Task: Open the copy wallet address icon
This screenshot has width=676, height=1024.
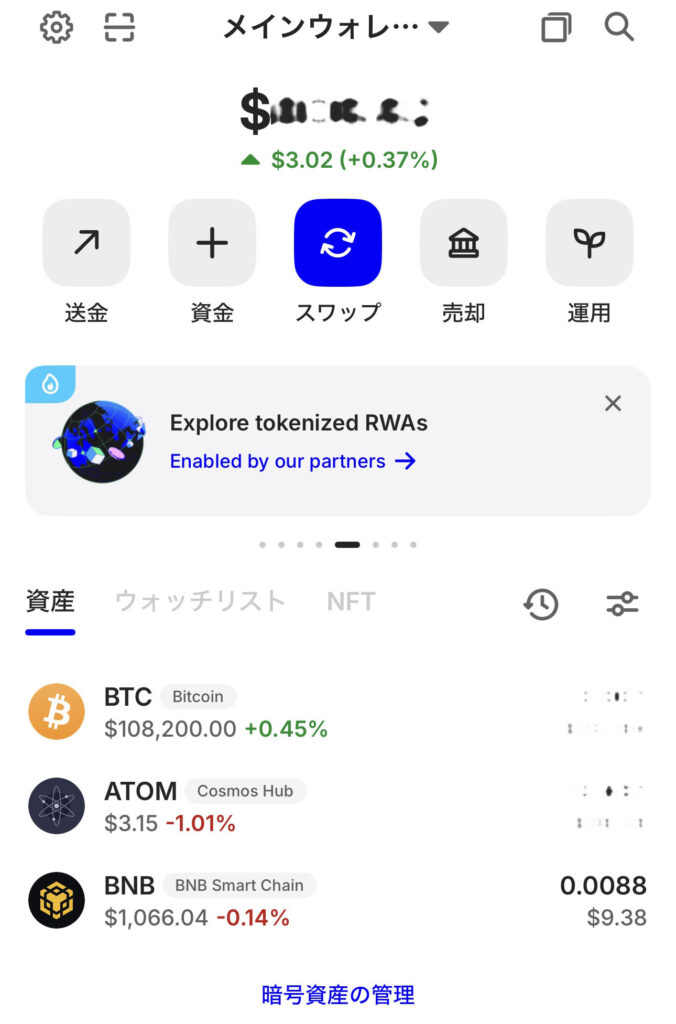Action: 557,28
